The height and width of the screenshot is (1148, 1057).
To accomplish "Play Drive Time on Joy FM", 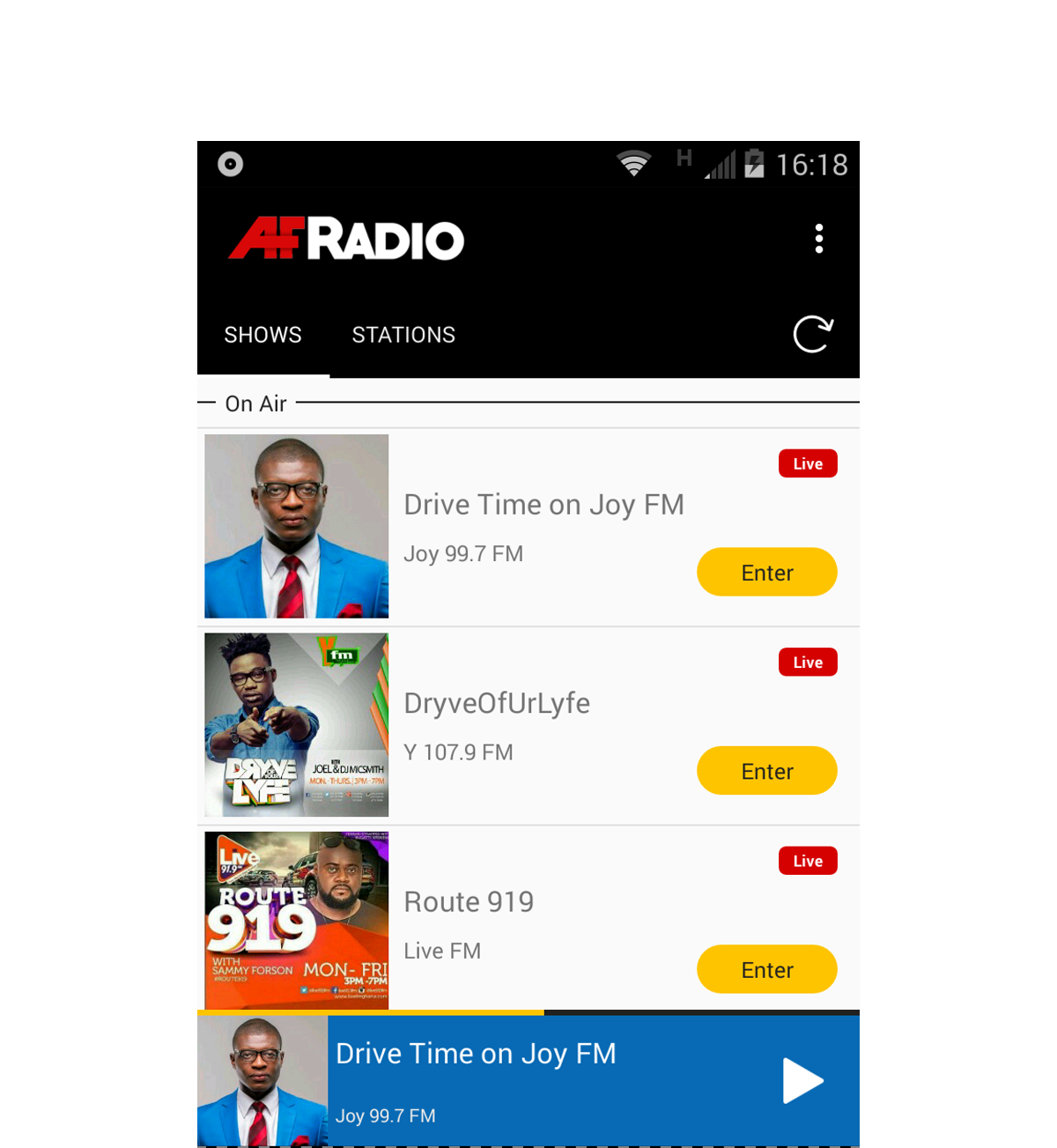I will click(x=802, y=1081).
